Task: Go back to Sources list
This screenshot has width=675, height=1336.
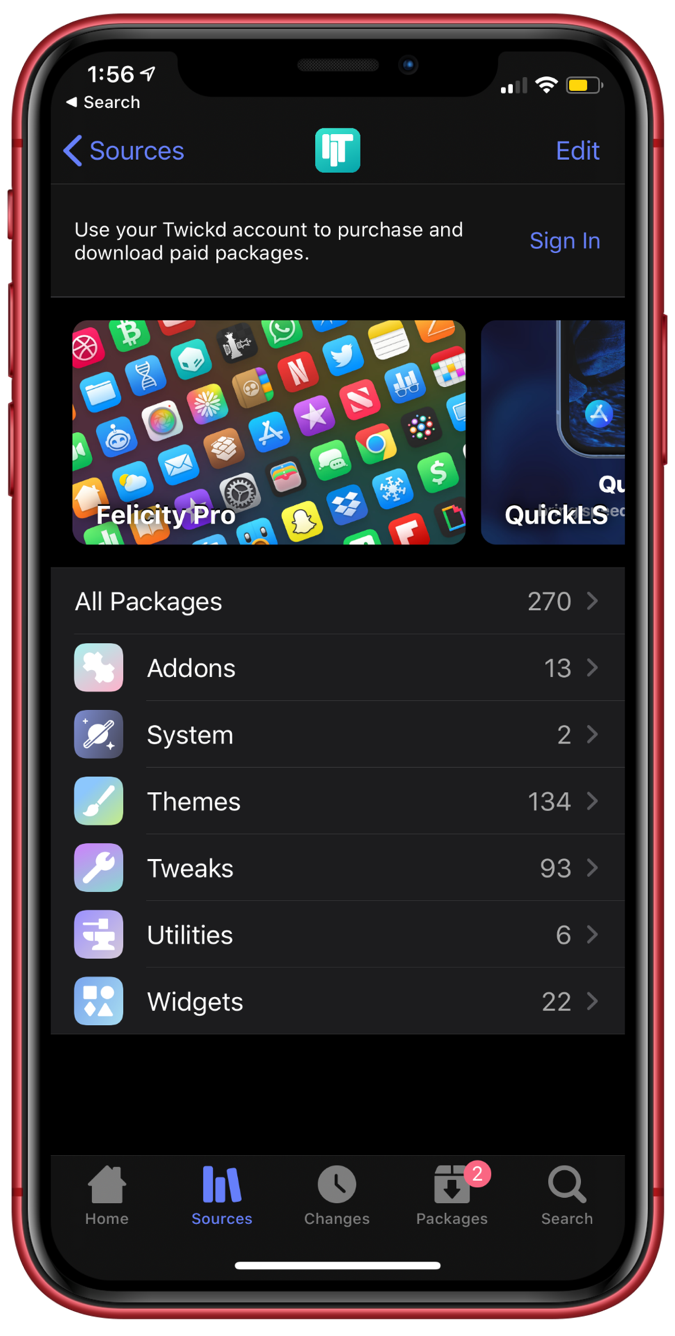Action: [123, 151]
